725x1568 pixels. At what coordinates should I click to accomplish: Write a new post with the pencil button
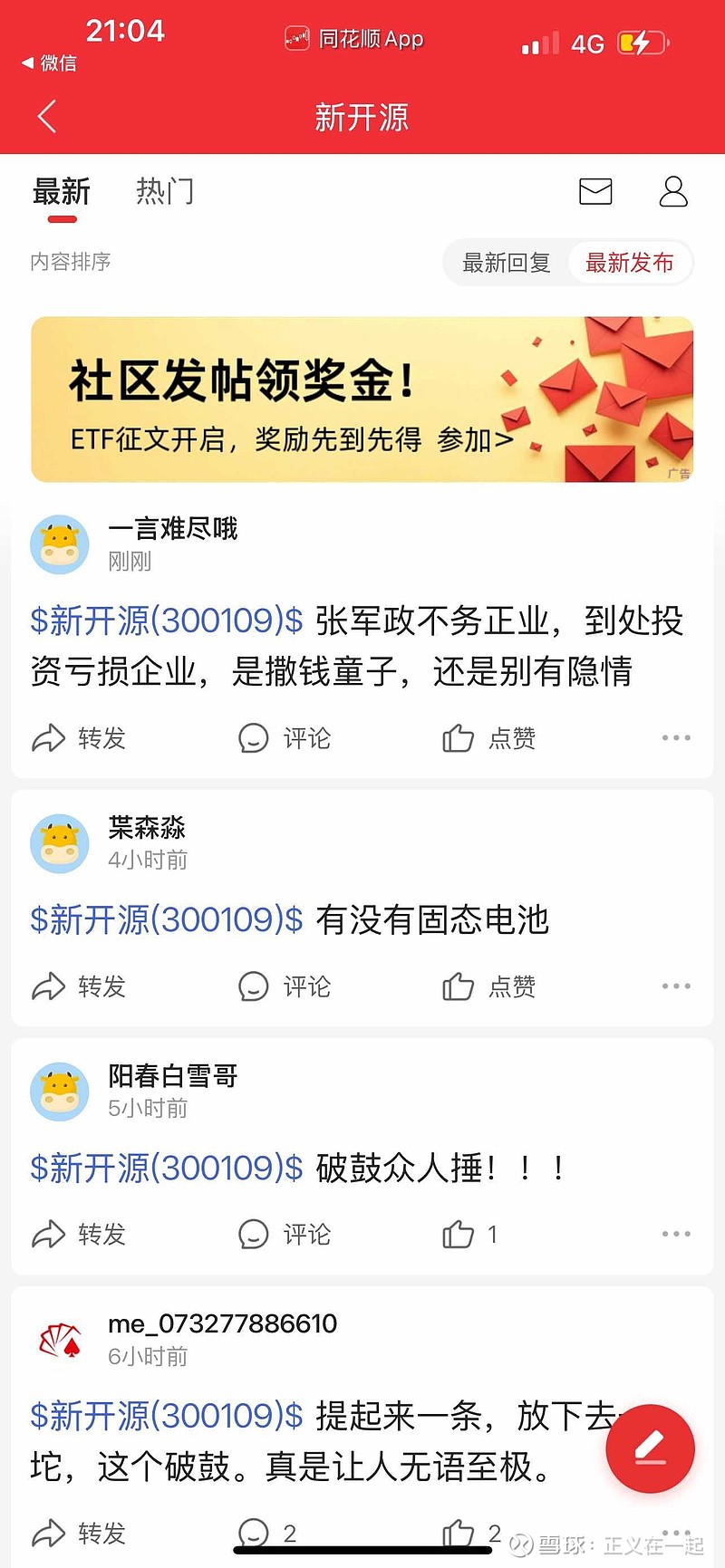(650, 1448)
